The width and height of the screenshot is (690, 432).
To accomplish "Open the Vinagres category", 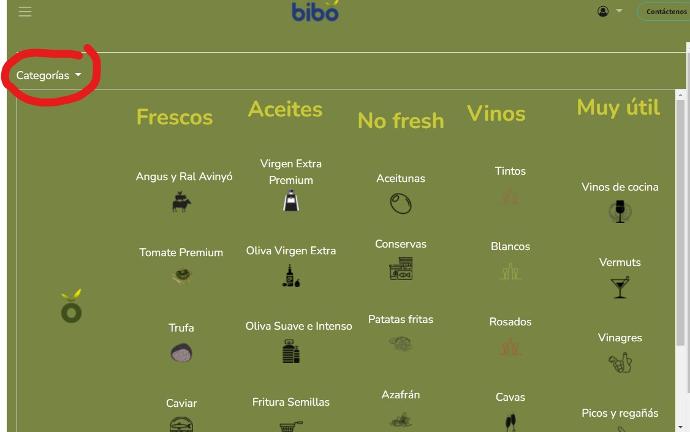I will 620,351.
